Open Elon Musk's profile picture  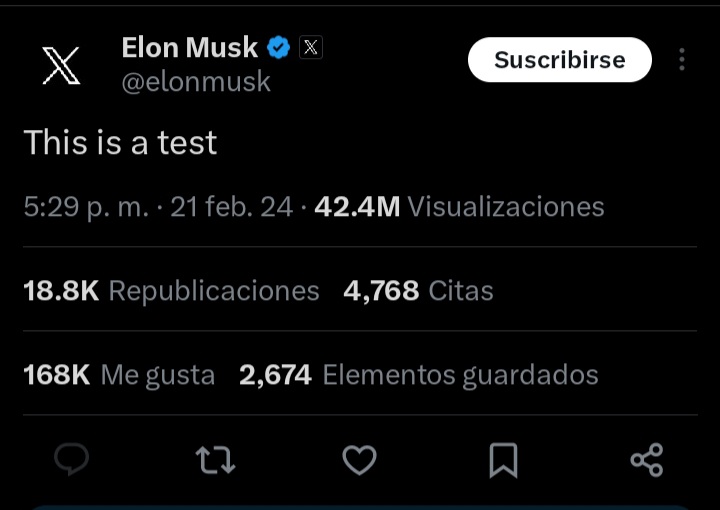tap(62, 64)
